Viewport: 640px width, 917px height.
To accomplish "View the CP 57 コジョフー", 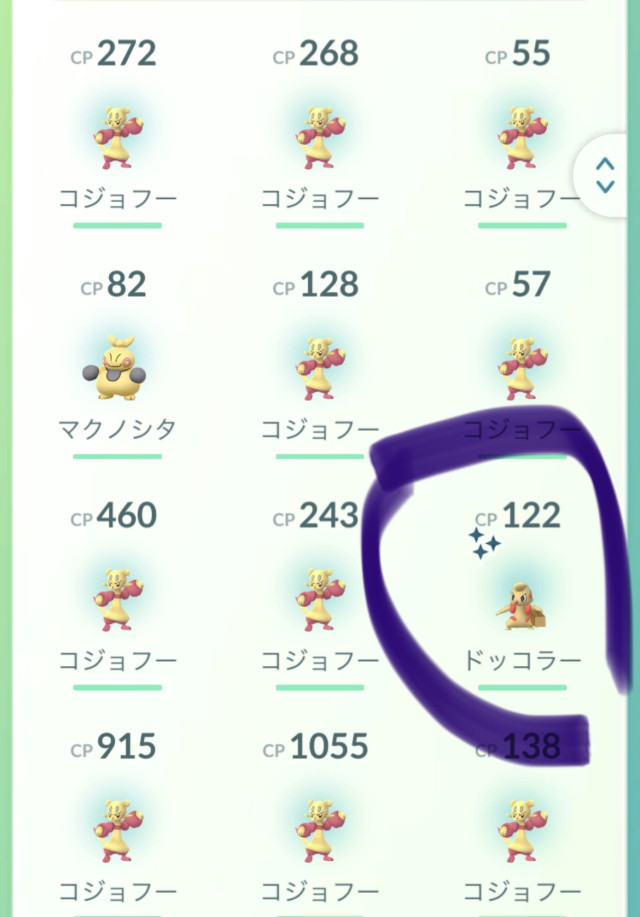I will [522, 368].
